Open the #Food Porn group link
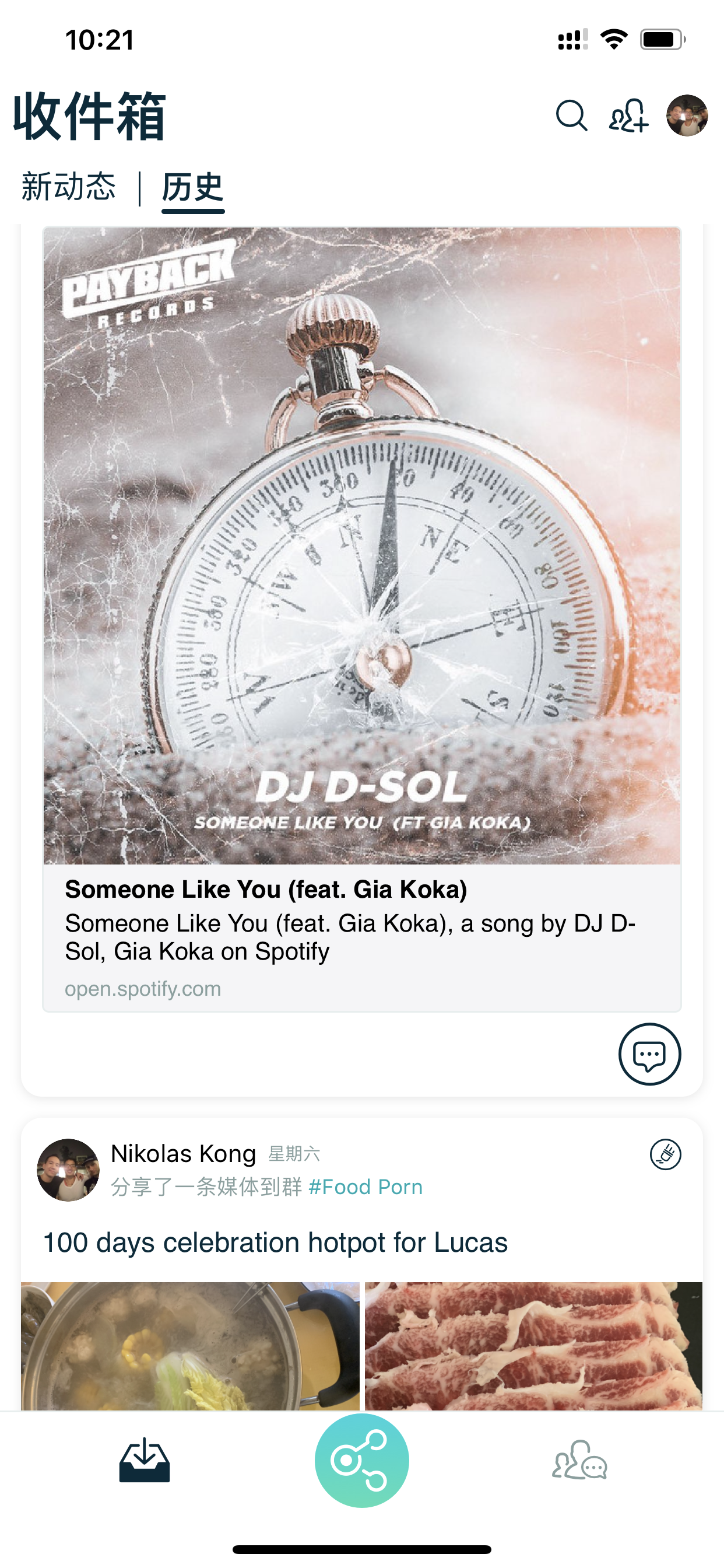724x1568 pixels. click(365, 1187)
